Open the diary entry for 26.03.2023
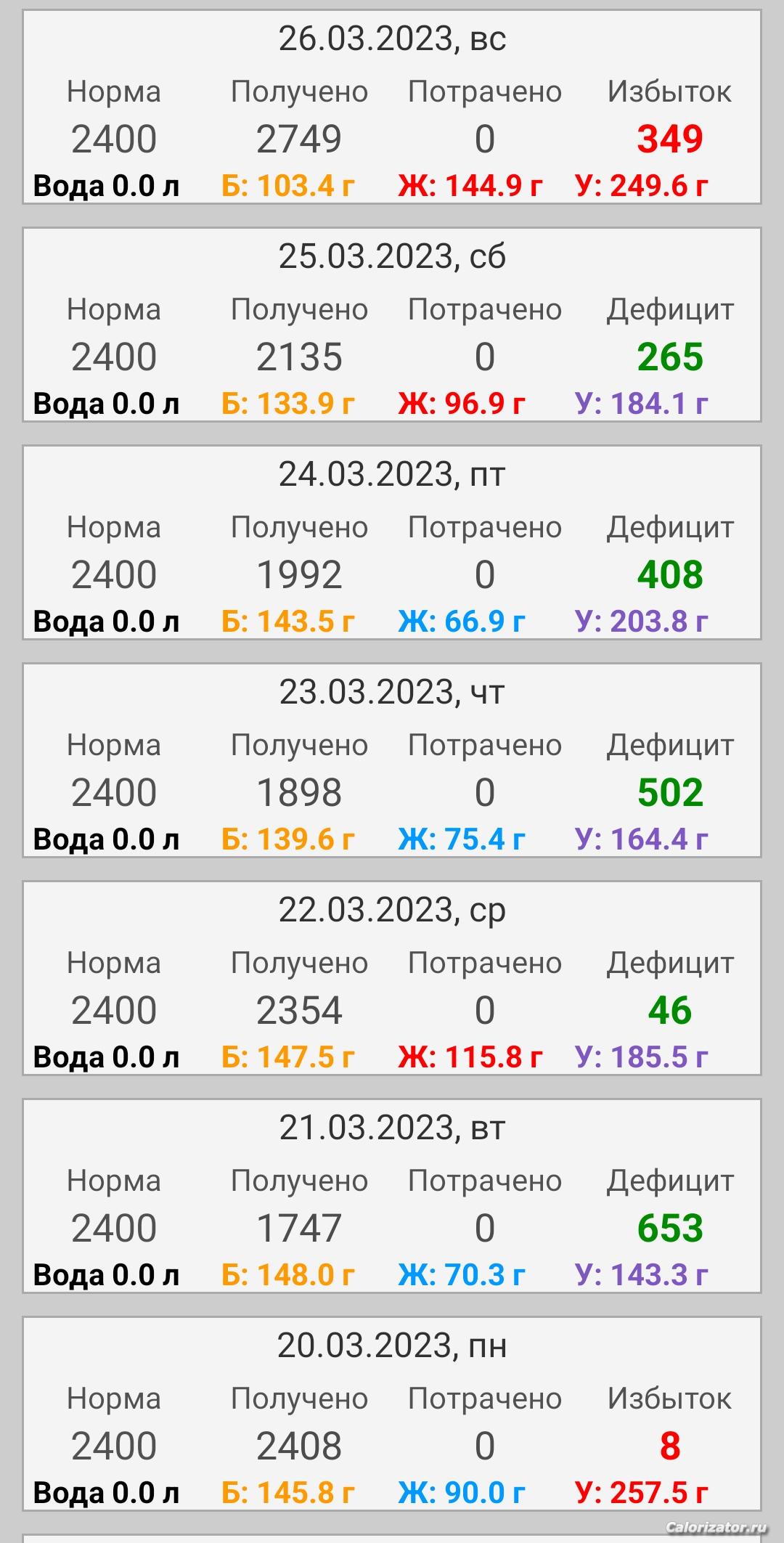 392,107
